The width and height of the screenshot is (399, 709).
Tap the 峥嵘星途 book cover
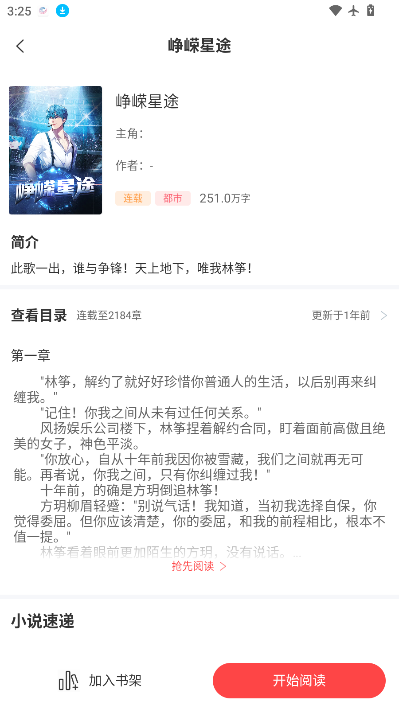(x=55, y=150)
